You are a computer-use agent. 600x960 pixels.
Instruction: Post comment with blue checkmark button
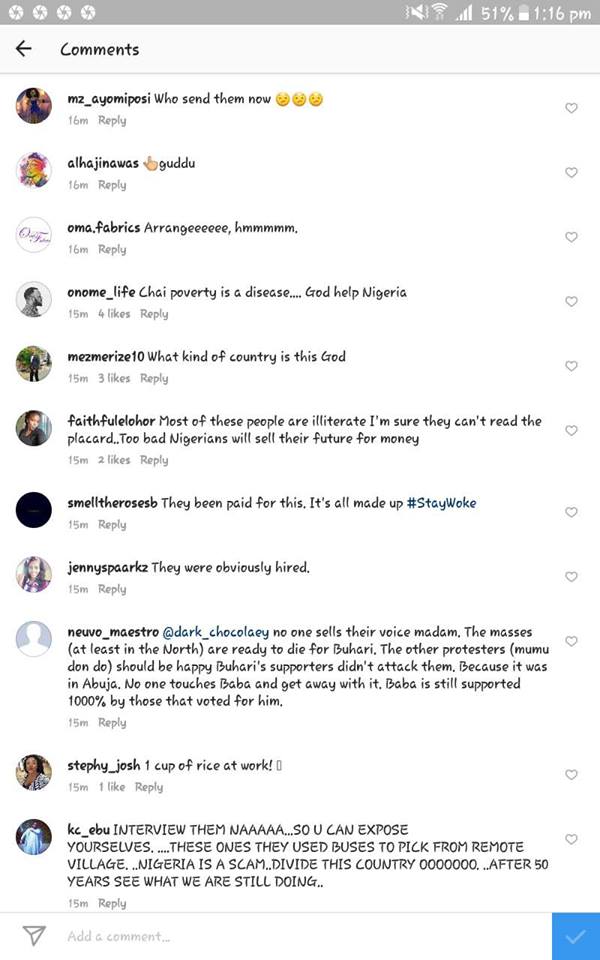(575, 937)
